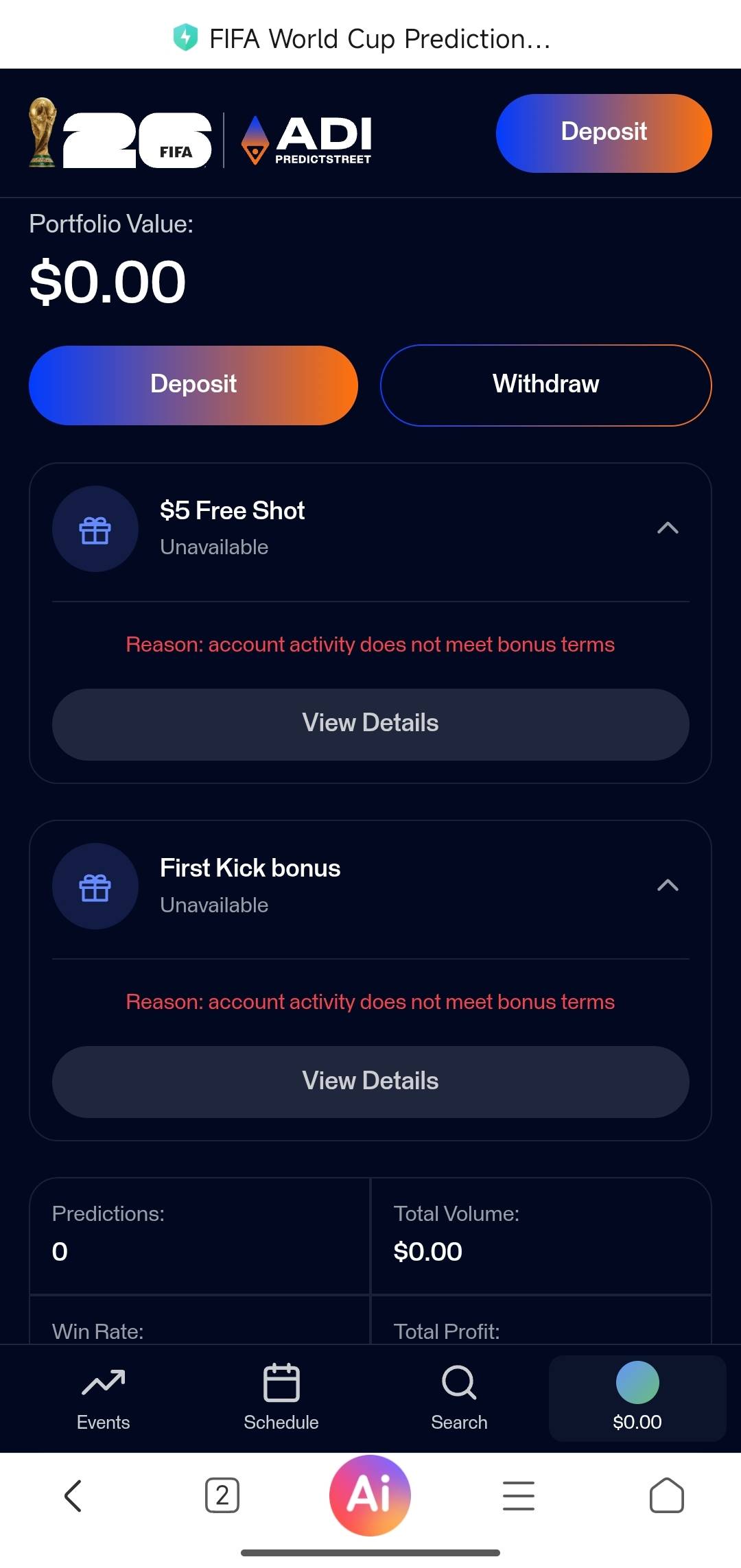Go to the browser home page
This screenshot has width=741, height=1568.
click(667, 1495)
